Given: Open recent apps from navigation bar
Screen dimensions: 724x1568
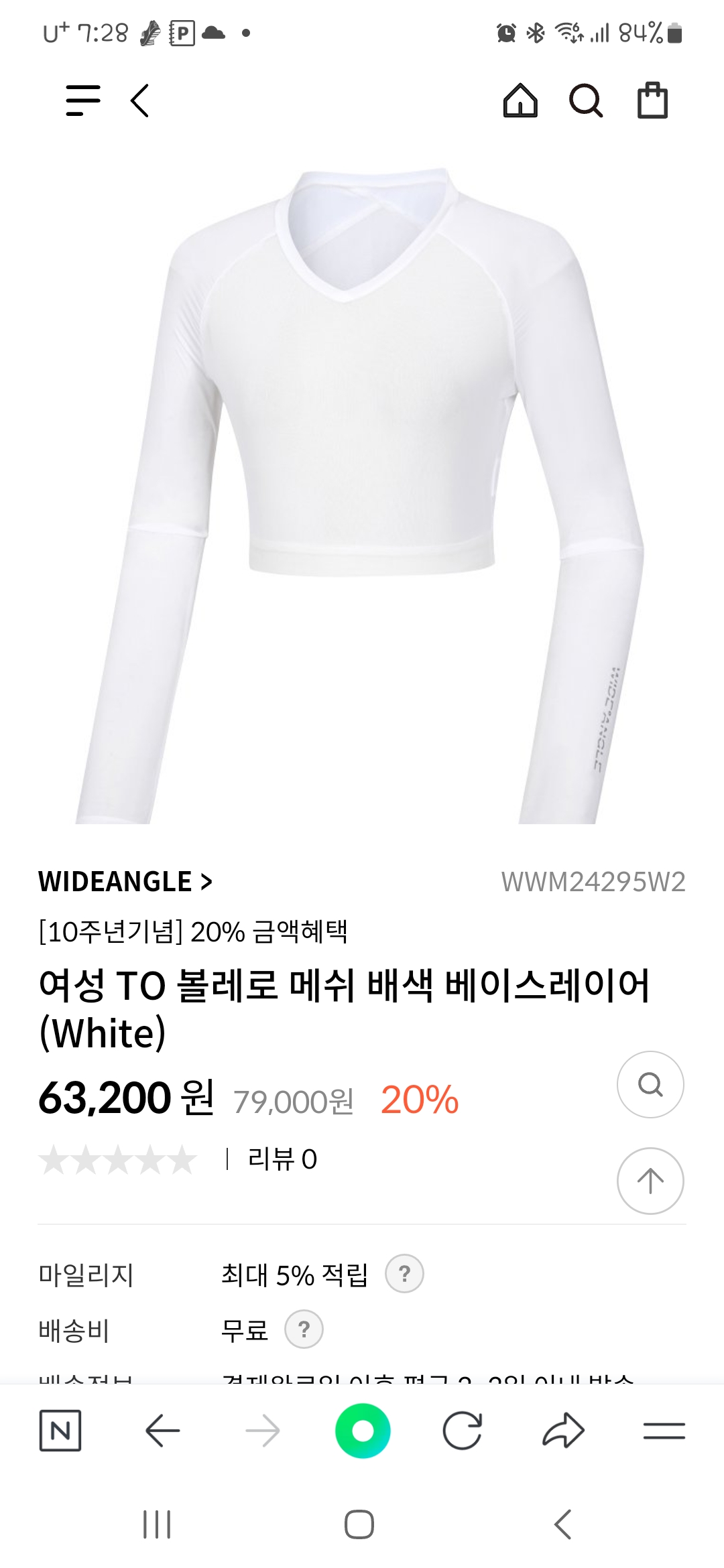Looking at the screenshot, I should click(158, 1524).
